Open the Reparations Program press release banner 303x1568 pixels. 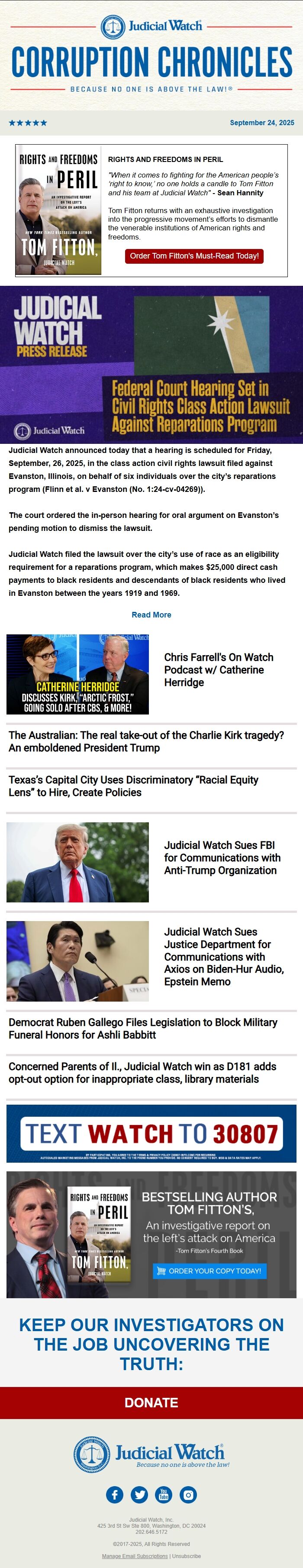click(x=151, y=364)
